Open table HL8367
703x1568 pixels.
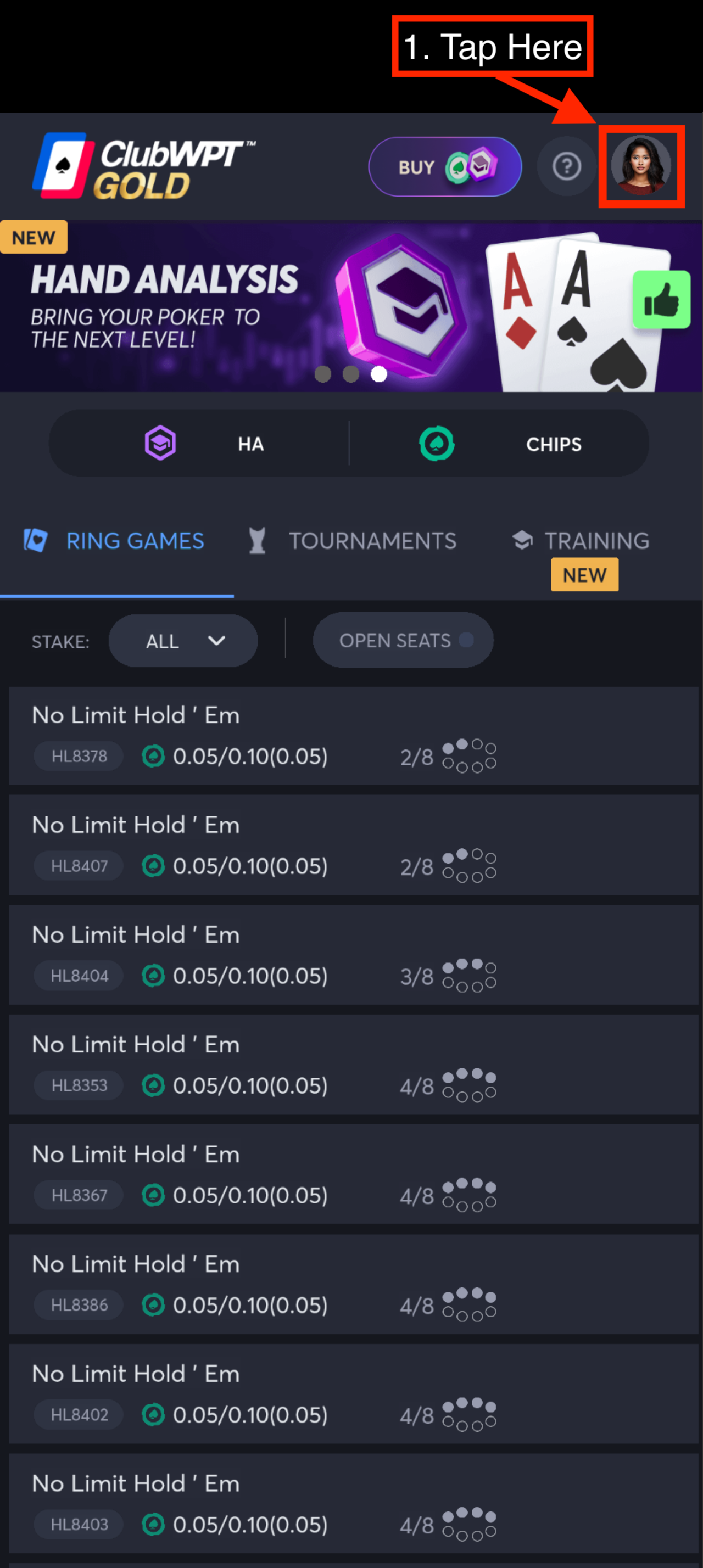coord(353,1174)
